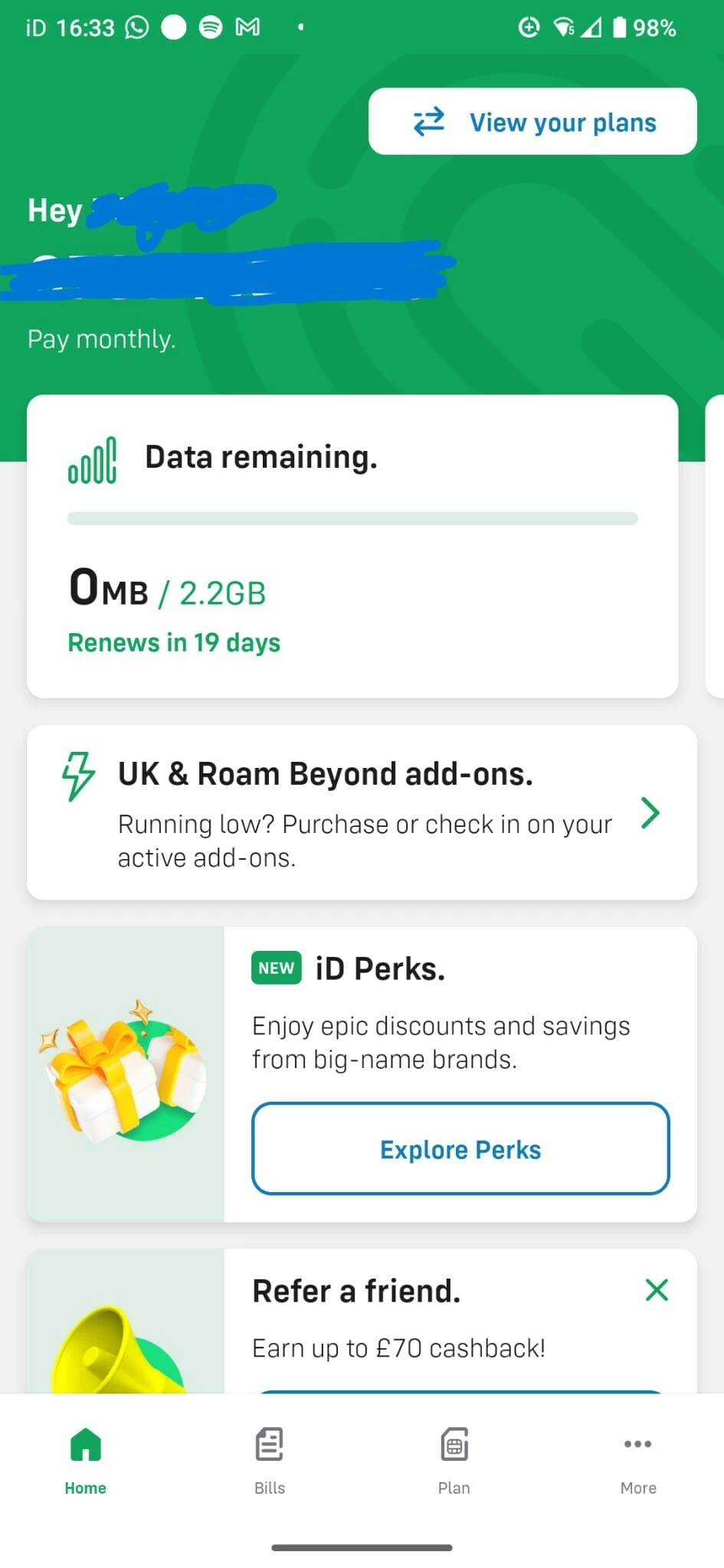Image resolution: width=724 pixels, height=1568 pixels.
Task: Open View your plans
Action: click(x=532, y=122)
